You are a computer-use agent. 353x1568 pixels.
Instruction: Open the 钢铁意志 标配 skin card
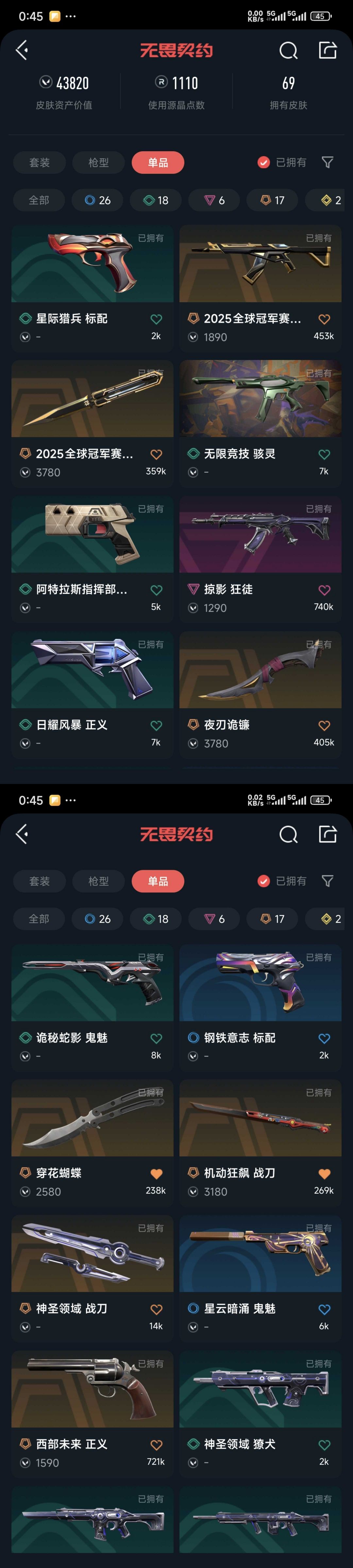tap(260, 983)
